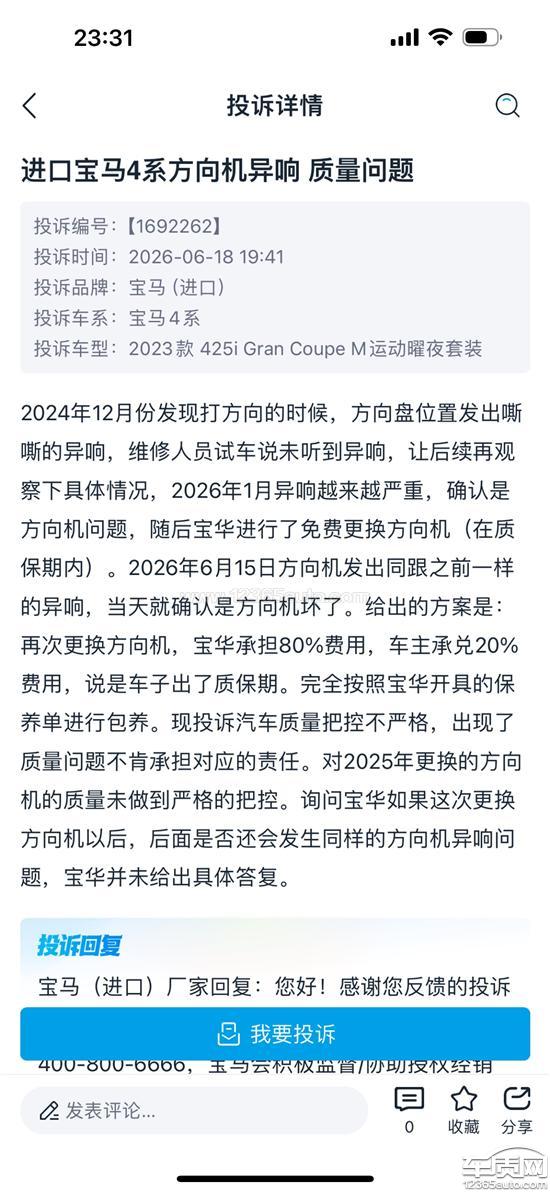Tap the 我要投诉 button
This screenshot has width=550, height=1192.
[275, 1034]
